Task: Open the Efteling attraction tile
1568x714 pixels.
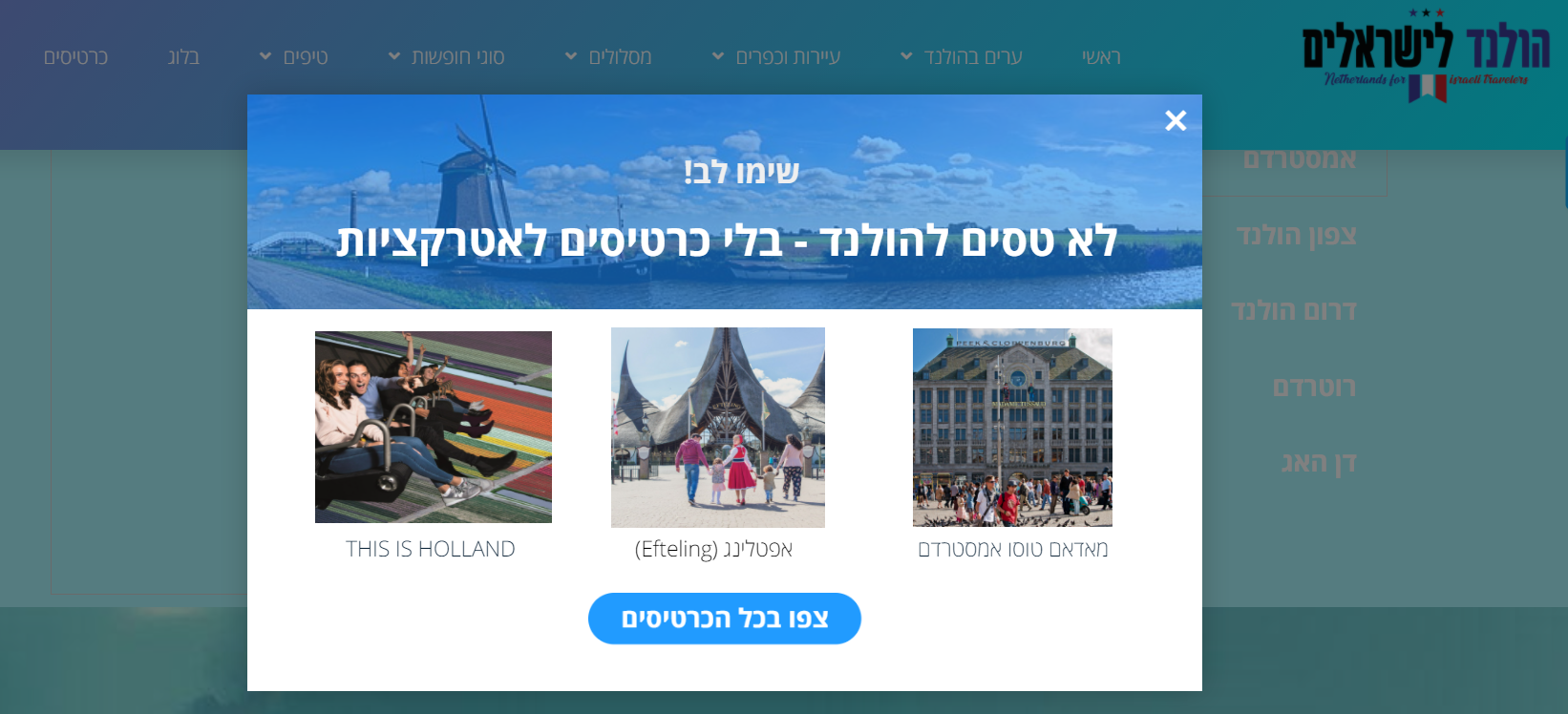Action: pyautogui.click(x=717, y=428)
